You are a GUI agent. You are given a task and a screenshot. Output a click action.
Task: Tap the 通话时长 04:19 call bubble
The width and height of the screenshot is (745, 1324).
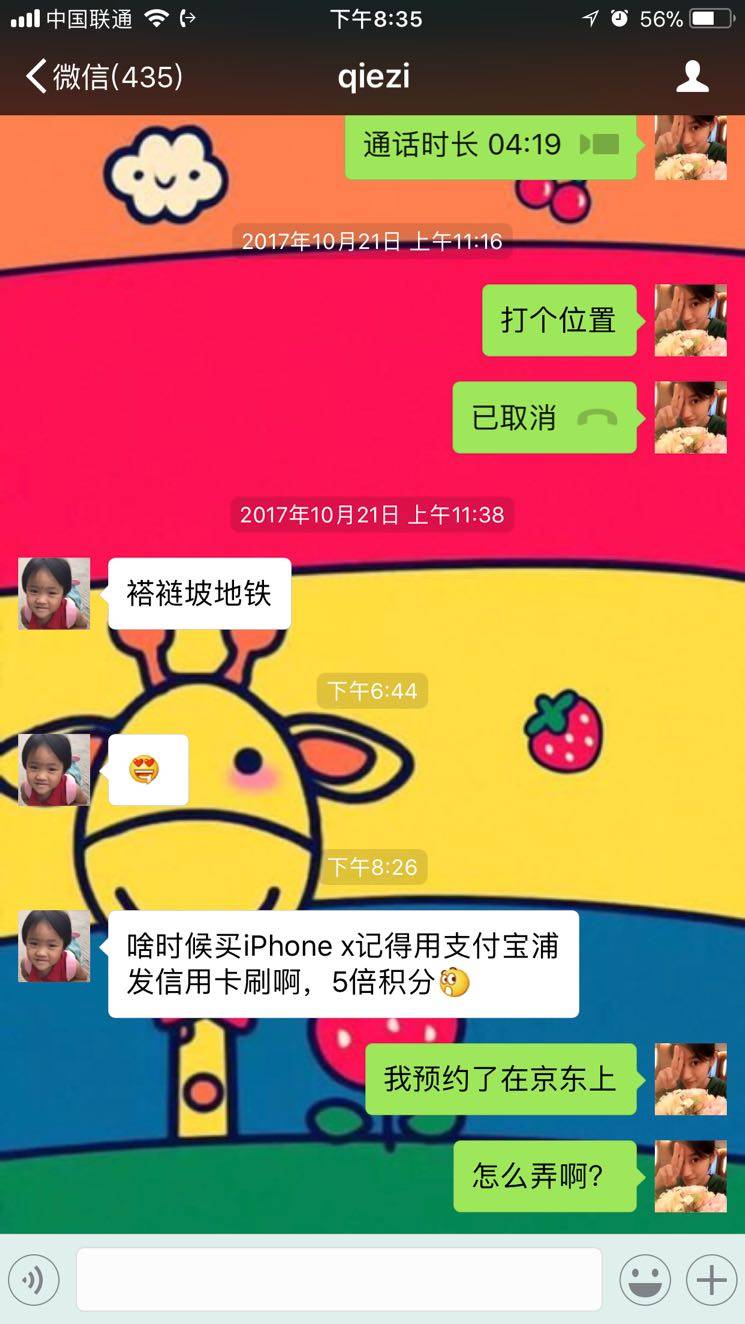coord(491,145)
